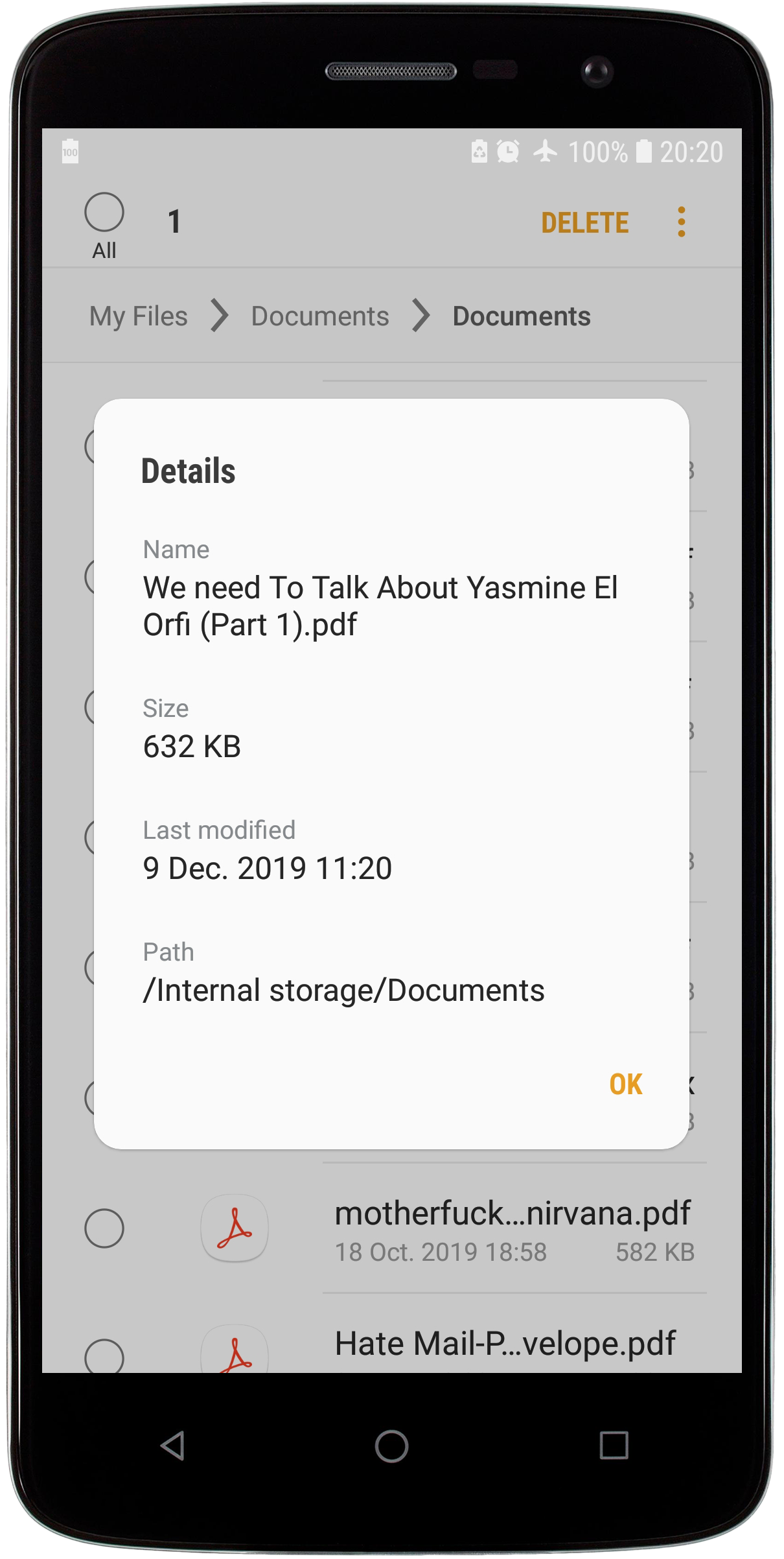Go to the home screen
Viewport: 784px width, 1559px height.
click(391, 1446)
